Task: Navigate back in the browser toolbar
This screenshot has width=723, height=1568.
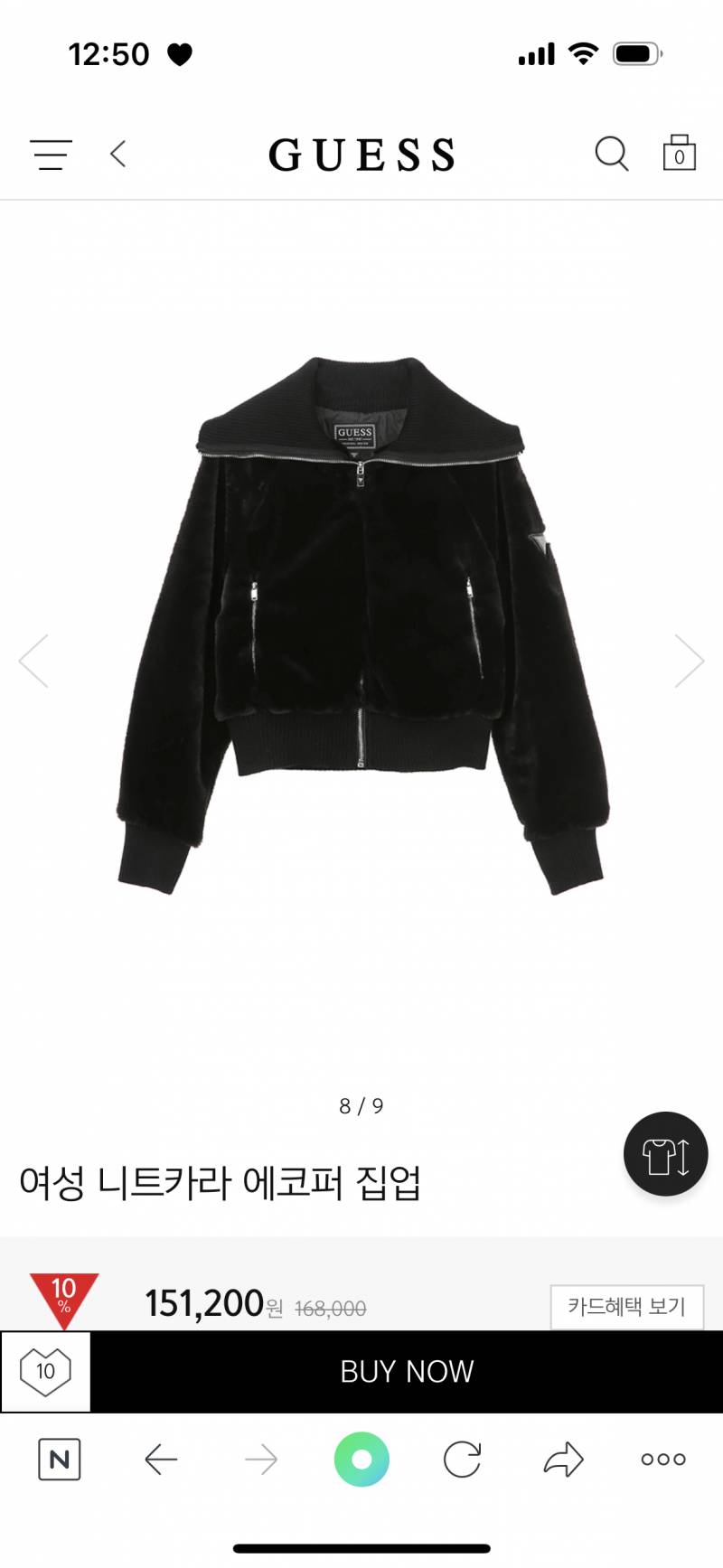Action: pyautogui.click(x=161, y=1459)
